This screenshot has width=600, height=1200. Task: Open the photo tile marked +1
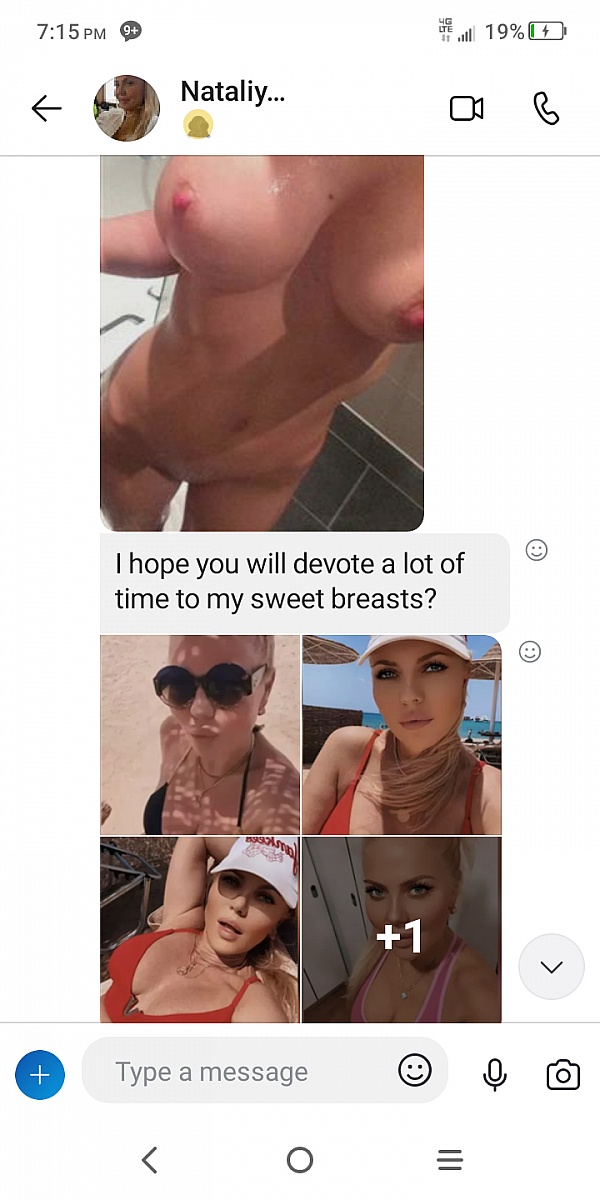pos(401,930)
